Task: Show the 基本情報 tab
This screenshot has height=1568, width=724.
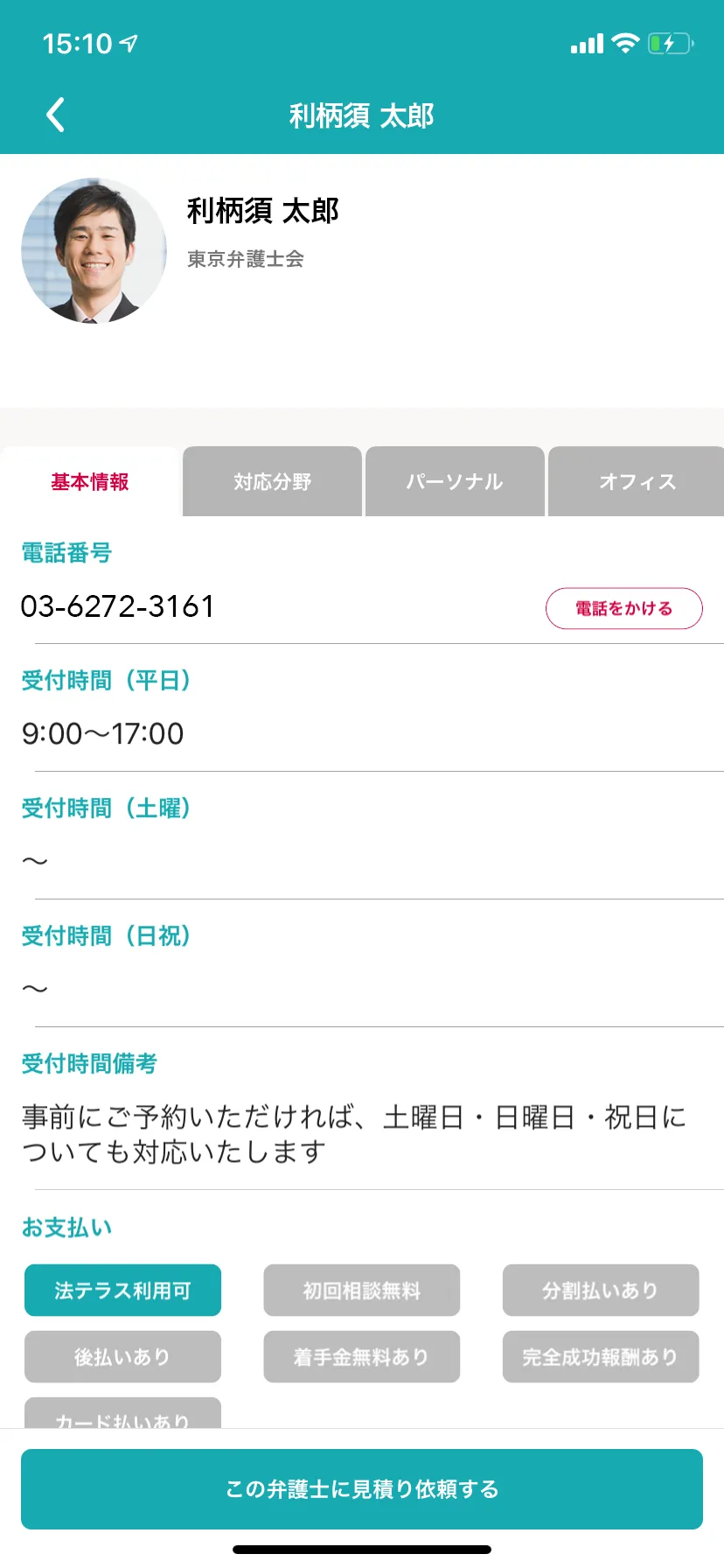Action: coord(90,482)
